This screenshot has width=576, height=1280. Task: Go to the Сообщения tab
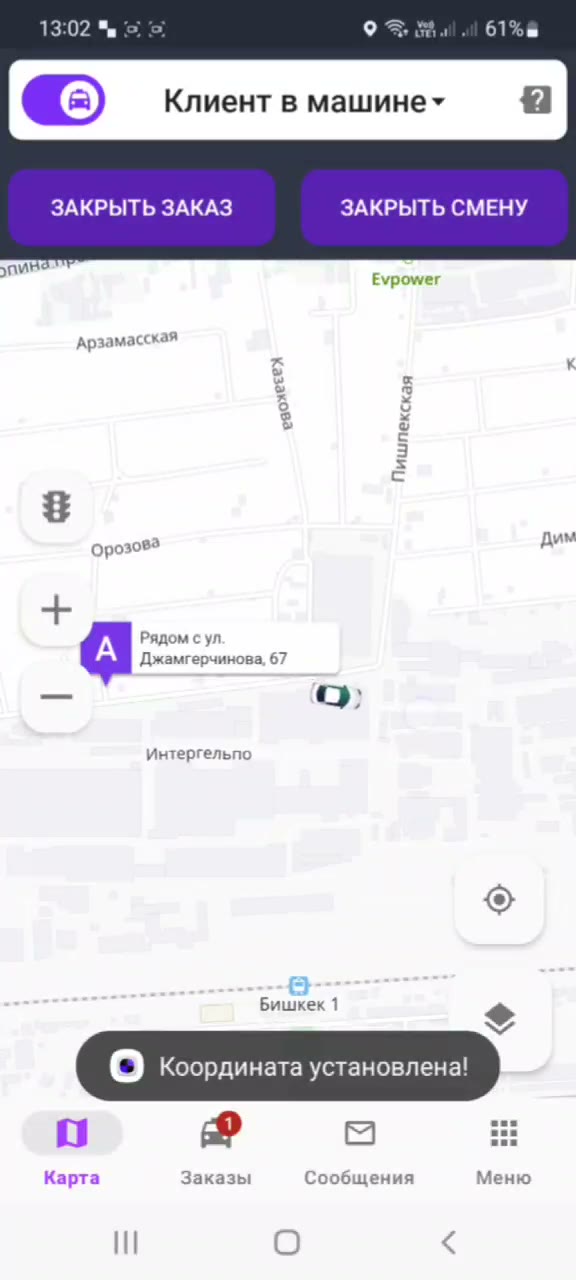(359, 1151)
